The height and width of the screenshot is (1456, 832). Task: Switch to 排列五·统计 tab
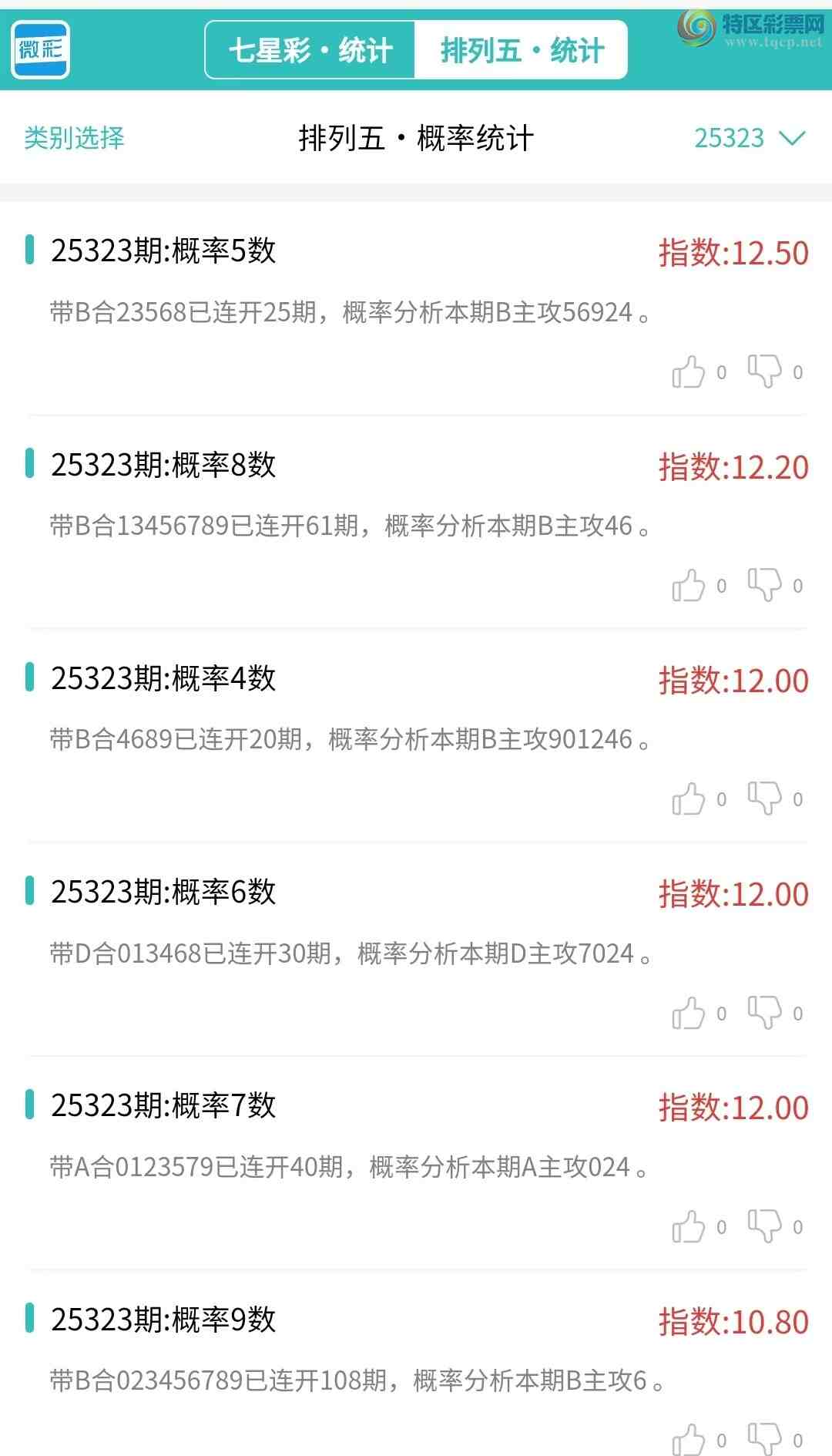[522, 49]
